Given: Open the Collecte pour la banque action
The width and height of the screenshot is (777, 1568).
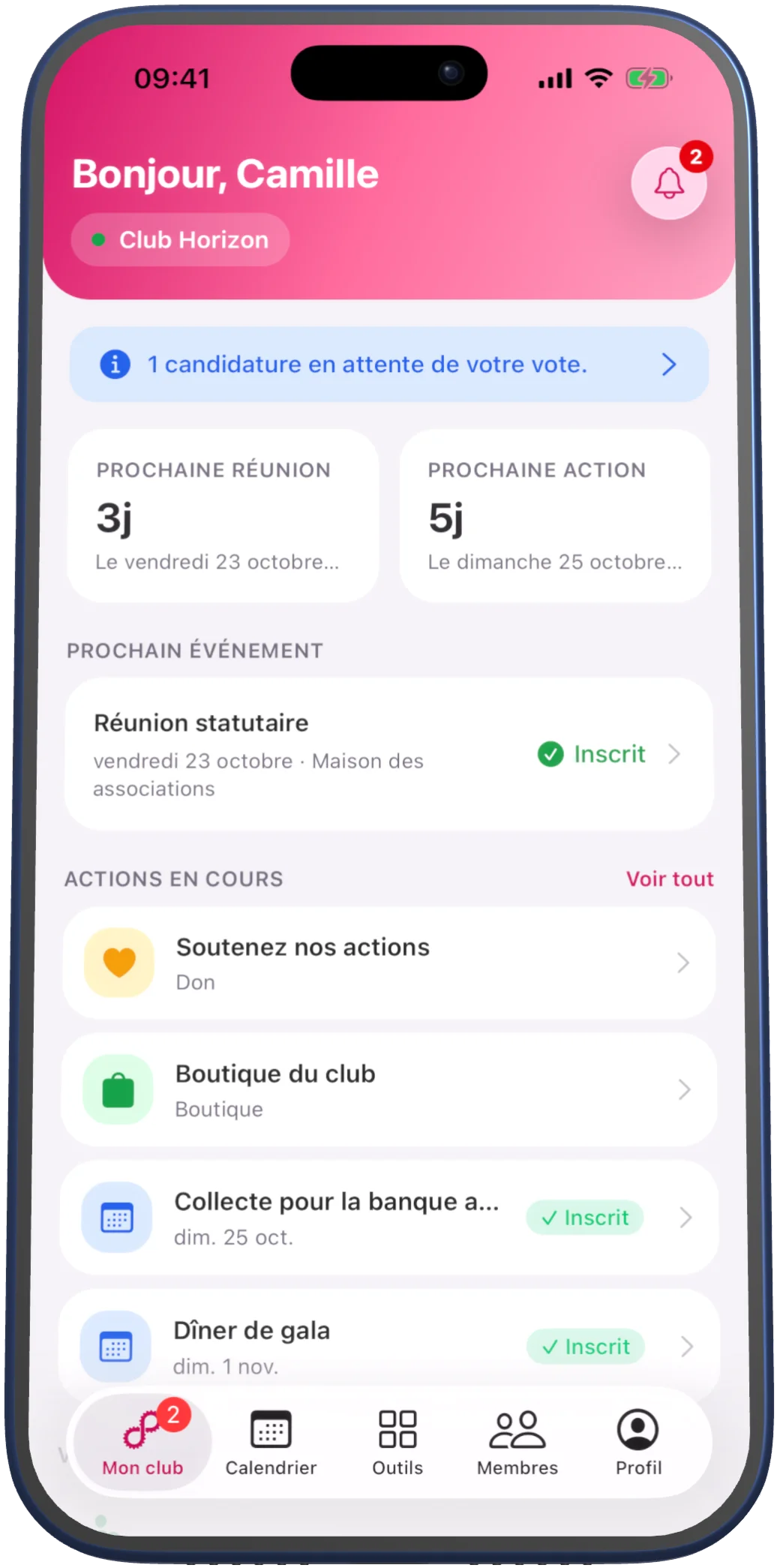Looking at the screenshot, I should point(388,1218).
